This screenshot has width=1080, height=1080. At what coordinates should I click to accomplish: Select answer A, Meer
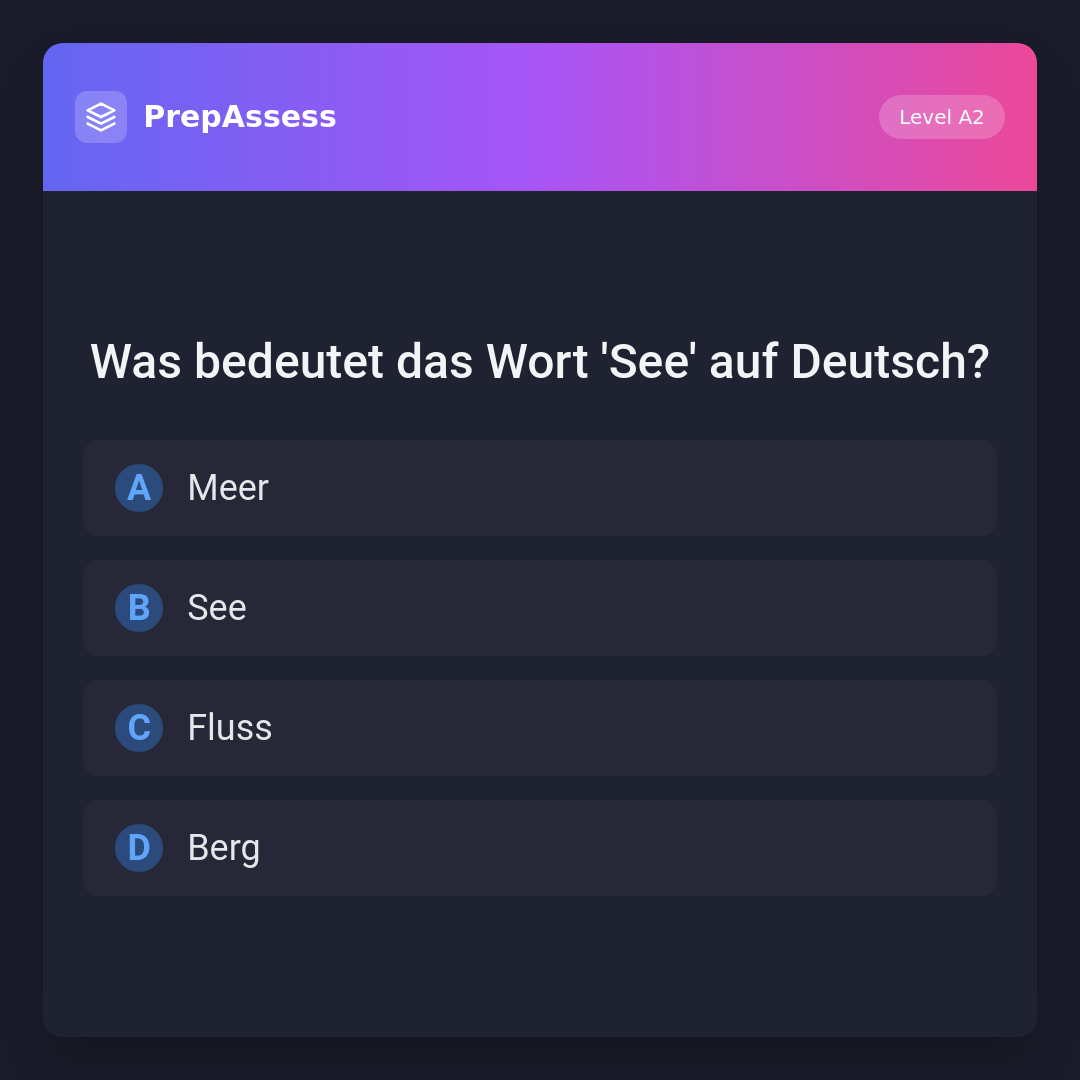[x=540, y=488]
